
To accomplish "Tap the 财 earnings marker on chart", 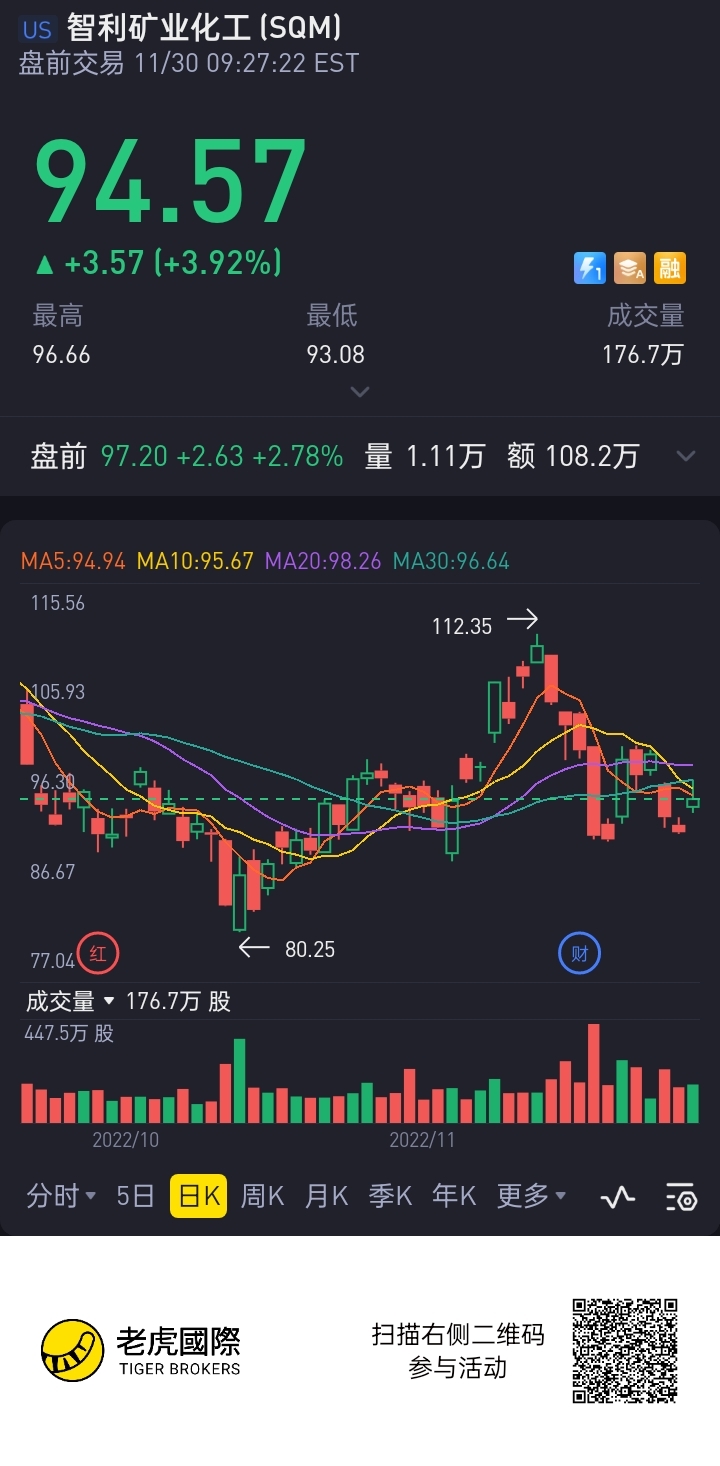I will click(x=579, y=953).
